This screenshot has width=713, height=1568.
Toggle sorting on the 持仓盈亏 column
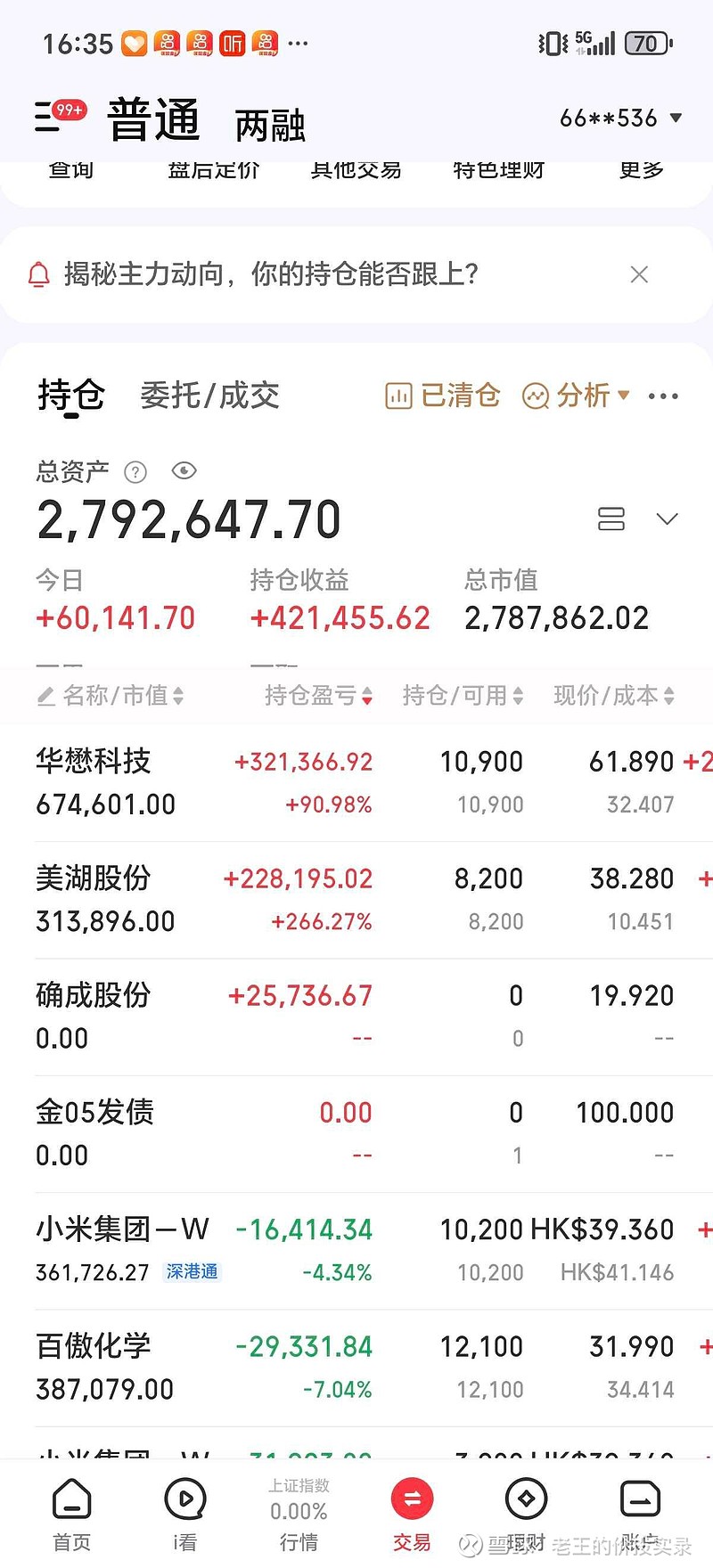369,696
